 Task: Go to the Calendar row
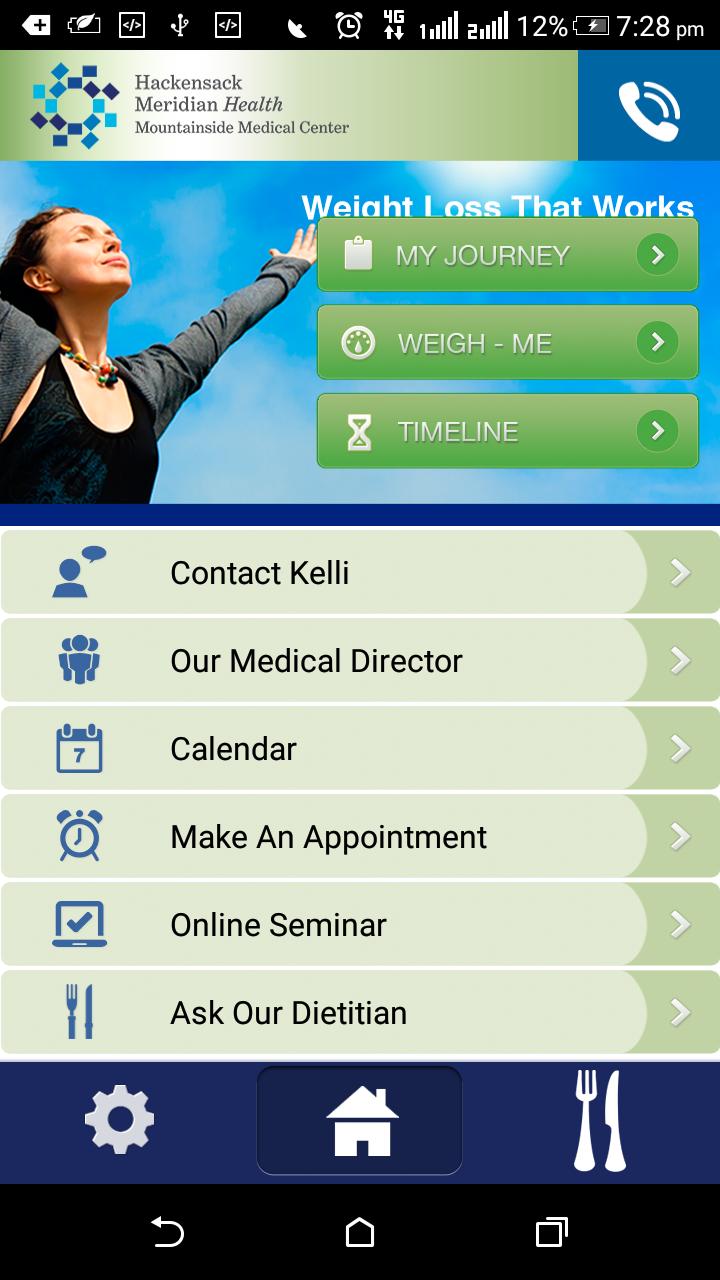[x=360, y=749]
